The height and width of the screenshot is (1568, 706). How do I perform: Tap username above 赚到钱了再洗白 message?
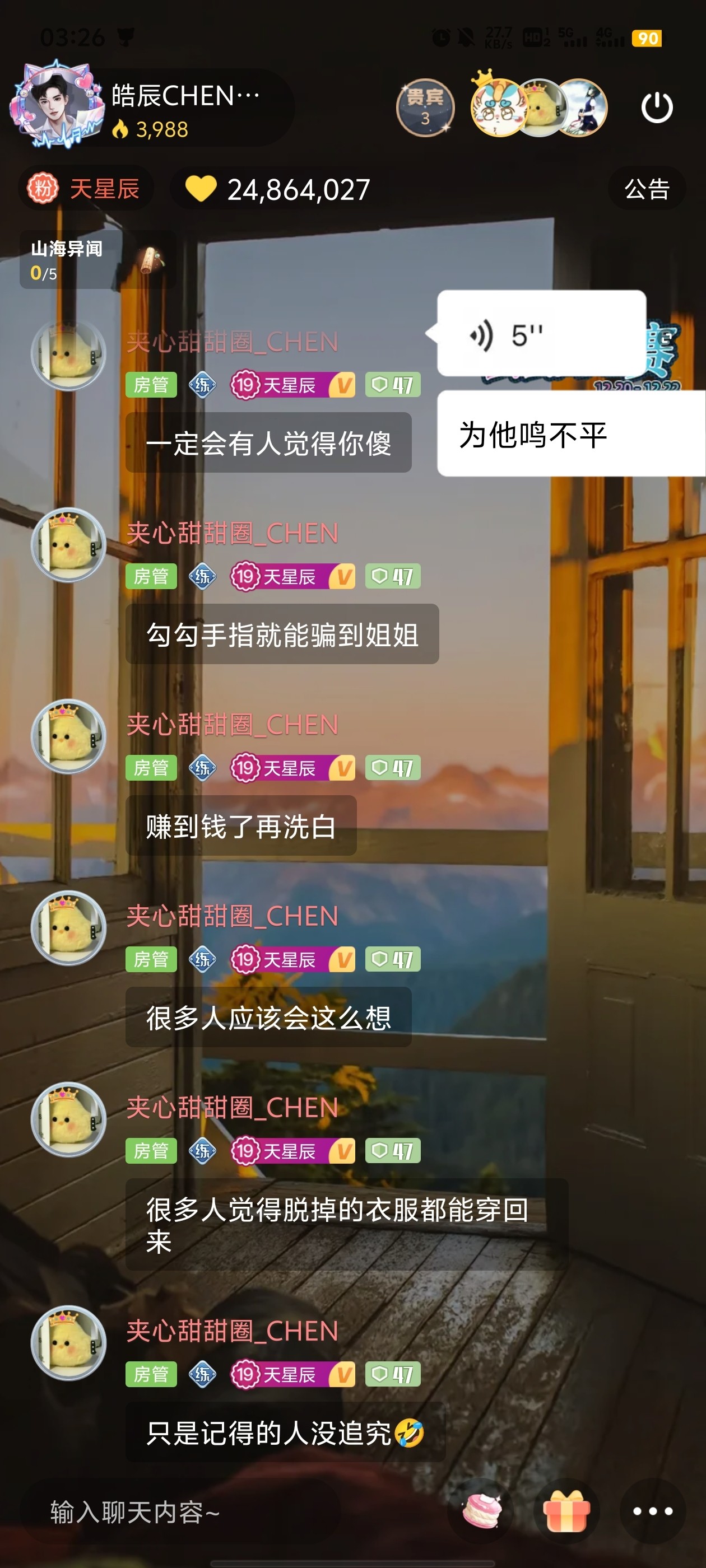tap(231, 725)
